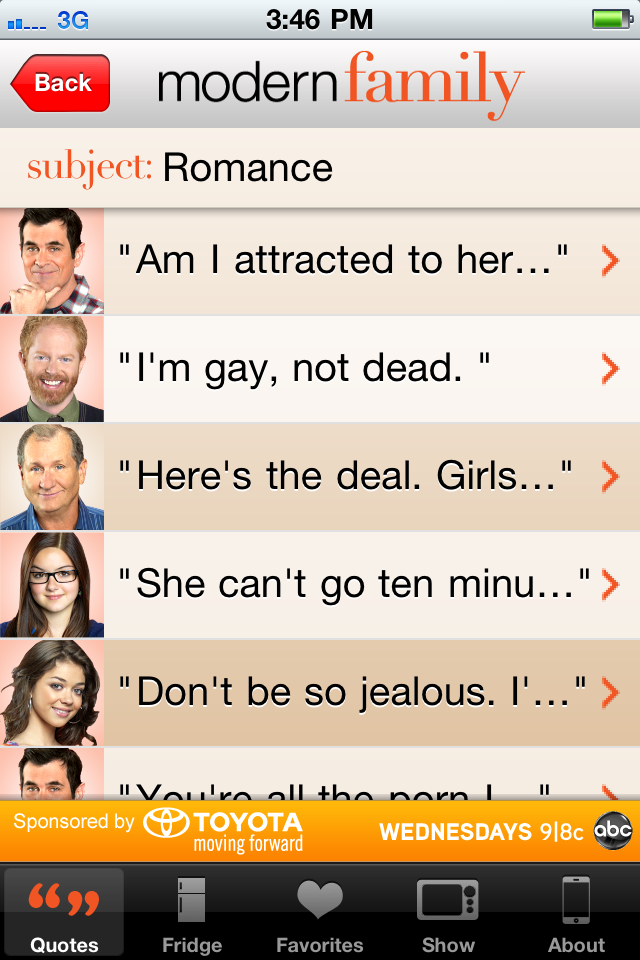640x960 pixels.
Task: Open the partially visible "You're all the…" quote
Action: (342, 782)
